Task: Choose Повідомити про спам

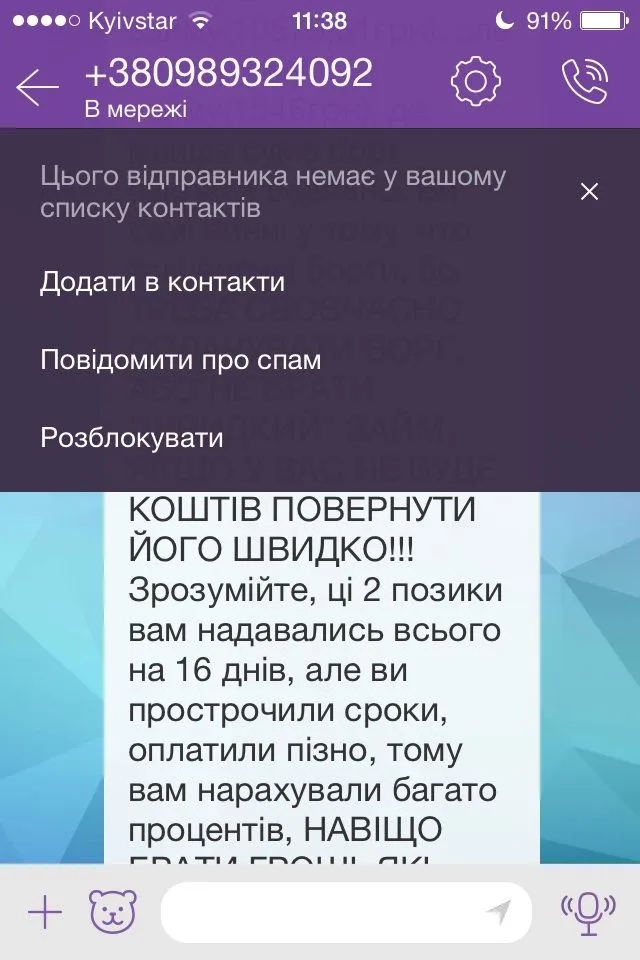Action: click(180, 360)
